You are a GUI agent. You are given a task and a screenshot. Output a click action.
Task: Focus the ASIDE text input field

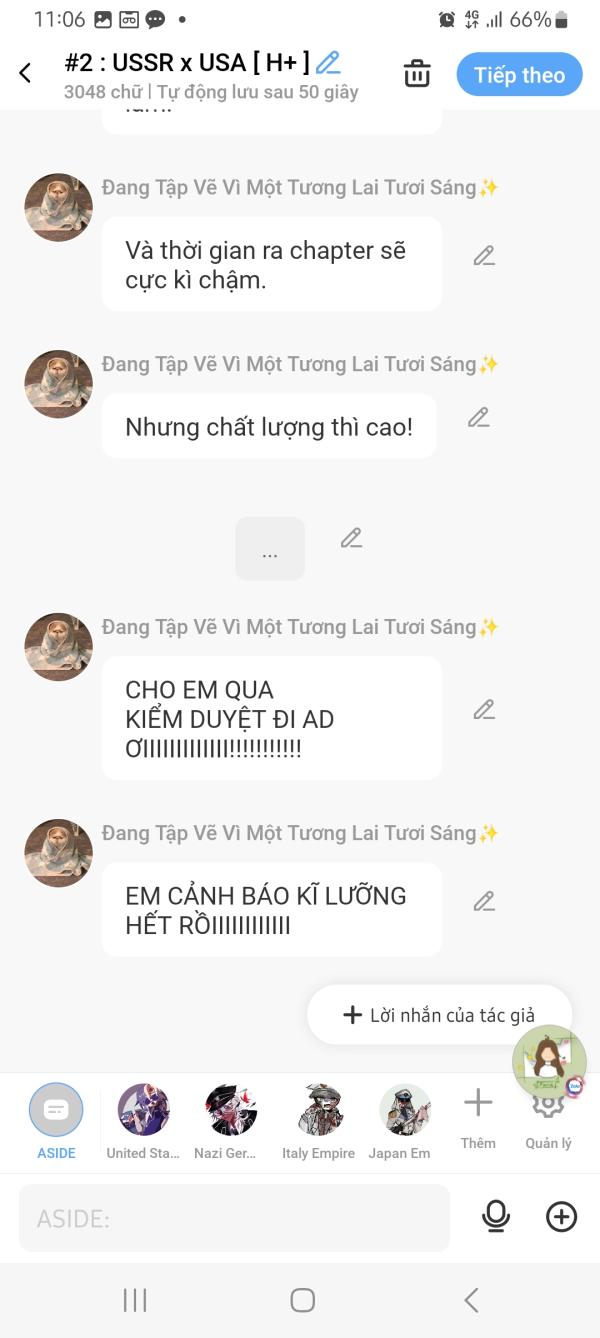point(234,1218)
